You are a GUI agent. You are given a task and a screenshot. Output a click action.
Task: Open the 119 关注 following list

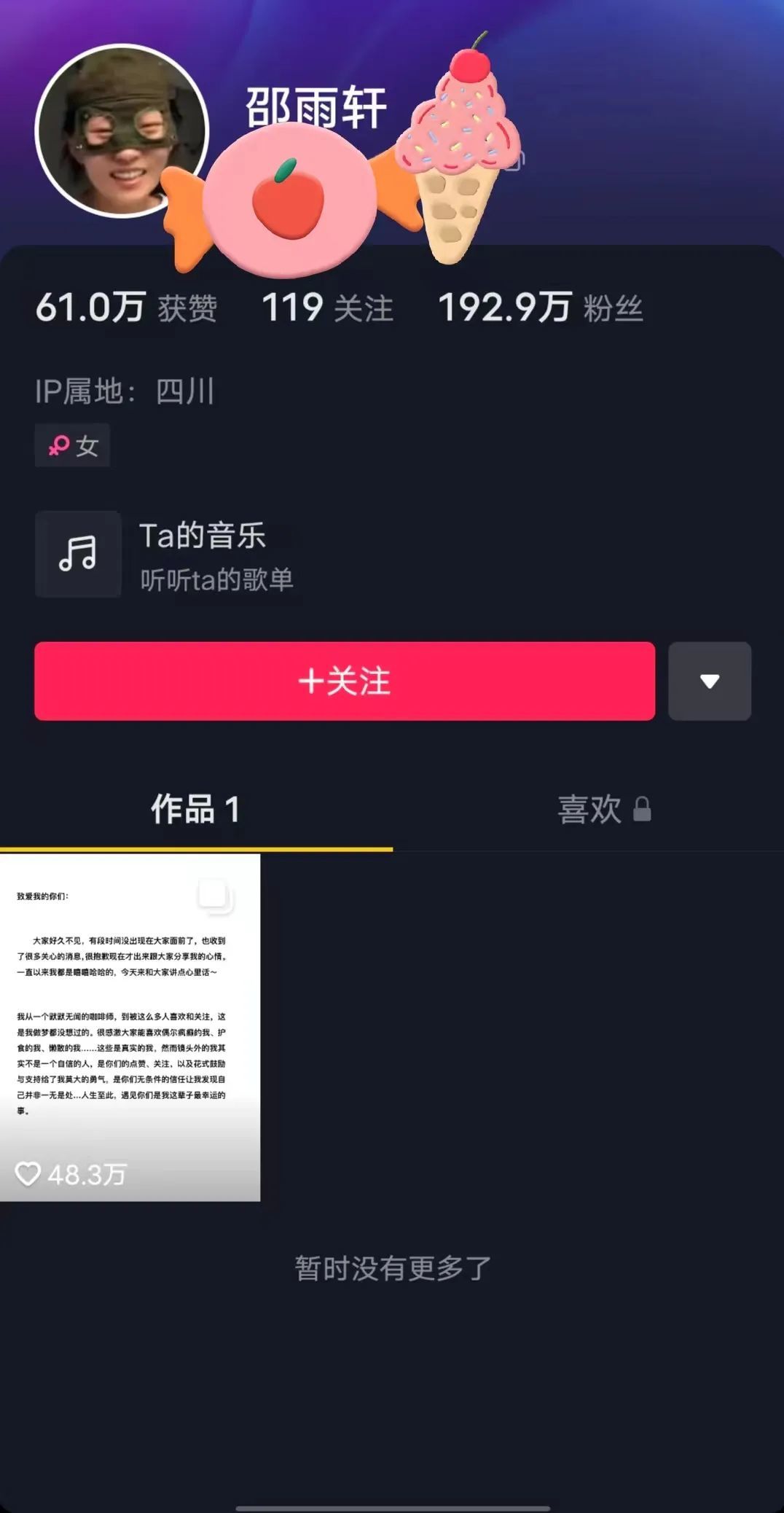click(x=327, y=308)
